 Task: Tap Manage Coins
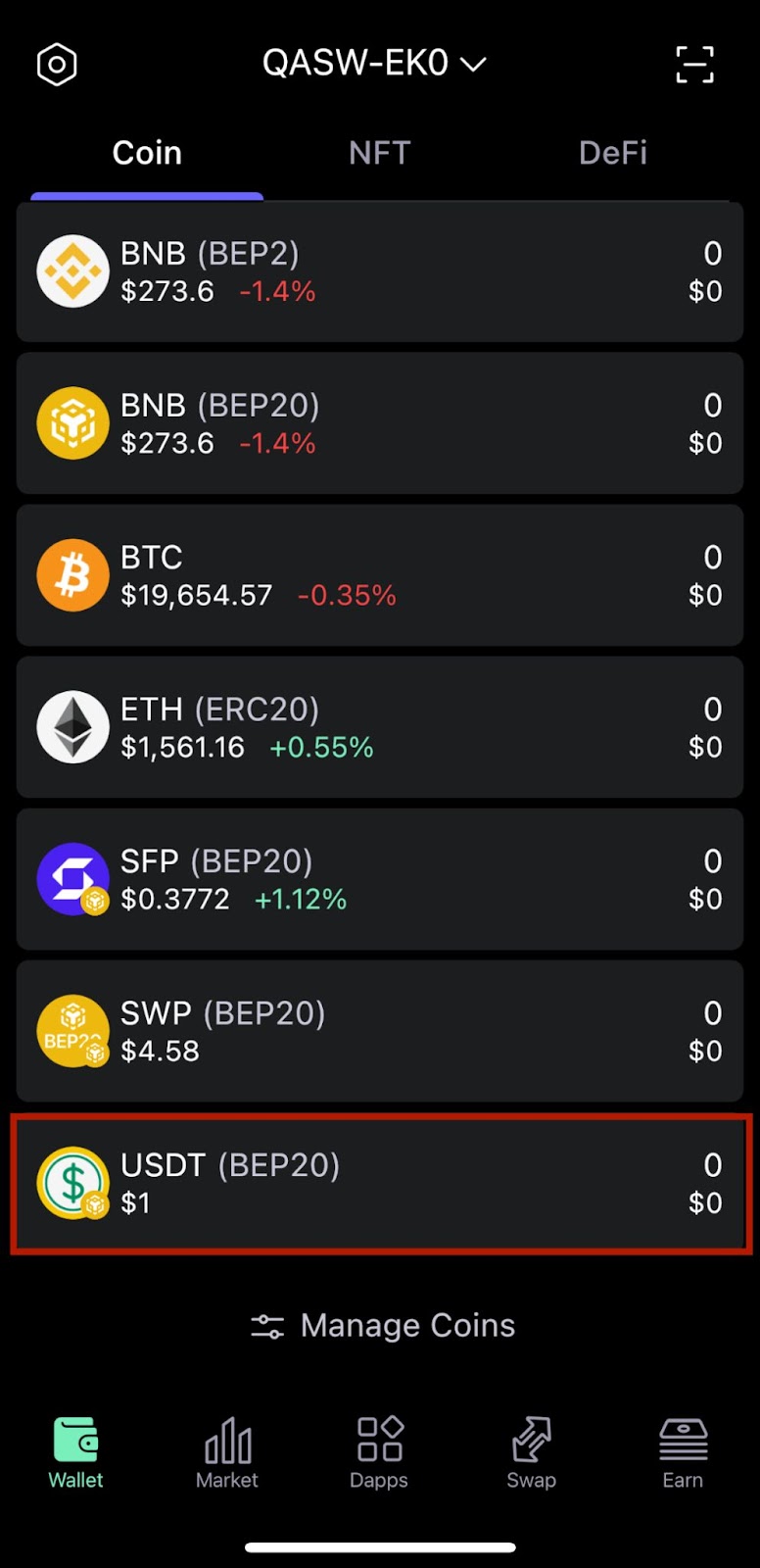[383, 1326]
